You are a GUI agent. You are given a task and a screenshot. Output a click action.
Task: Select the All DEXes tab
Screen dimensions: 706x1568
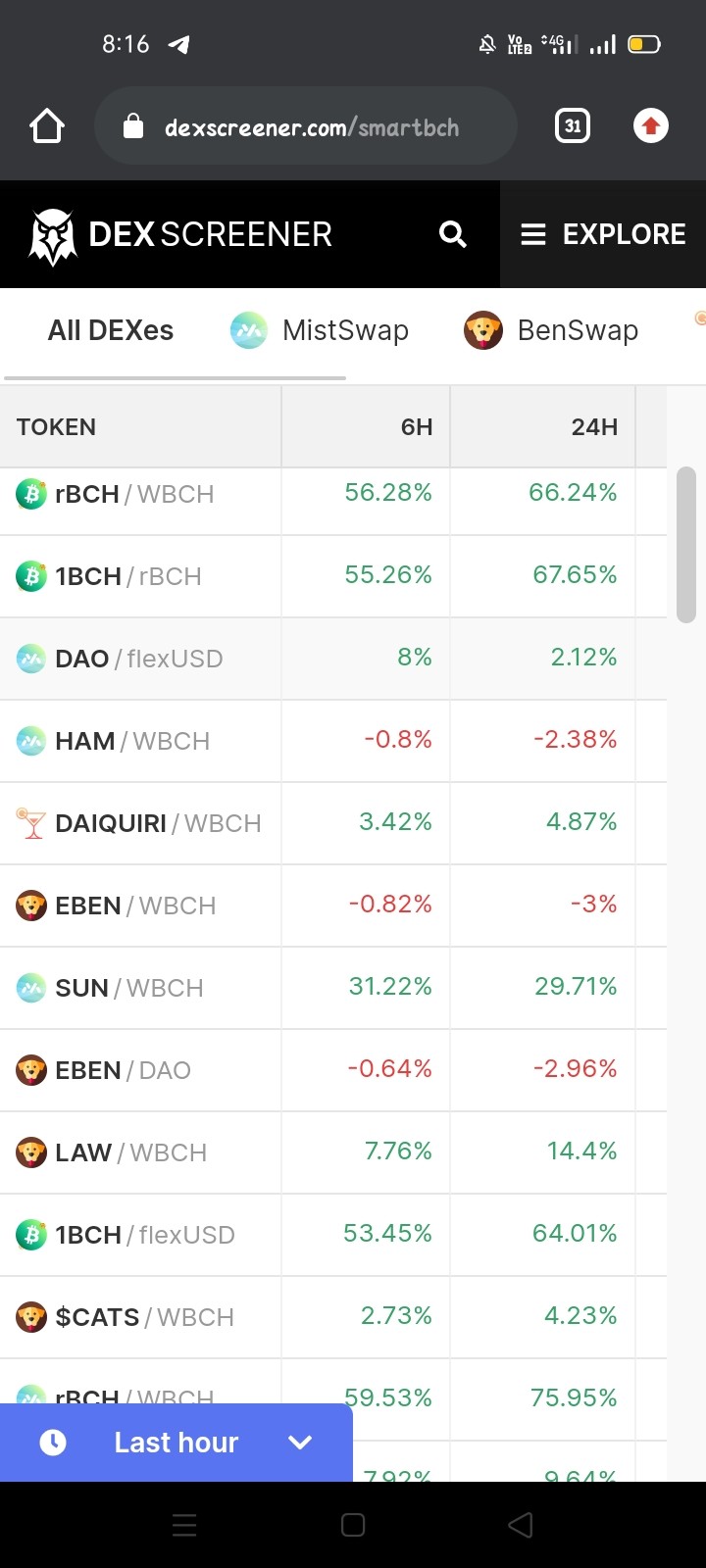pos(111,331)
